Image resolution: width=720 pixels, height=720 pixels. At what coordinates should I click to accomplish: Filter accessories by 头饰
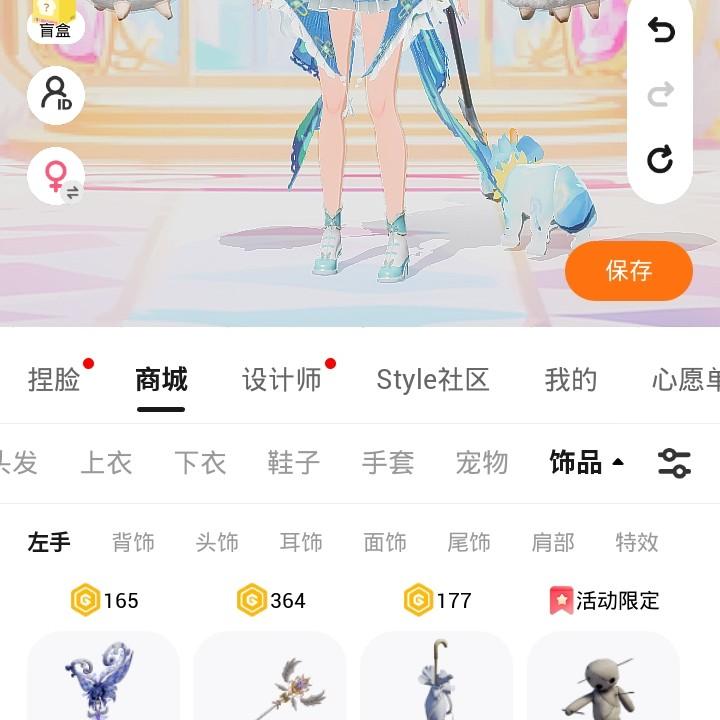click(217, 542)
